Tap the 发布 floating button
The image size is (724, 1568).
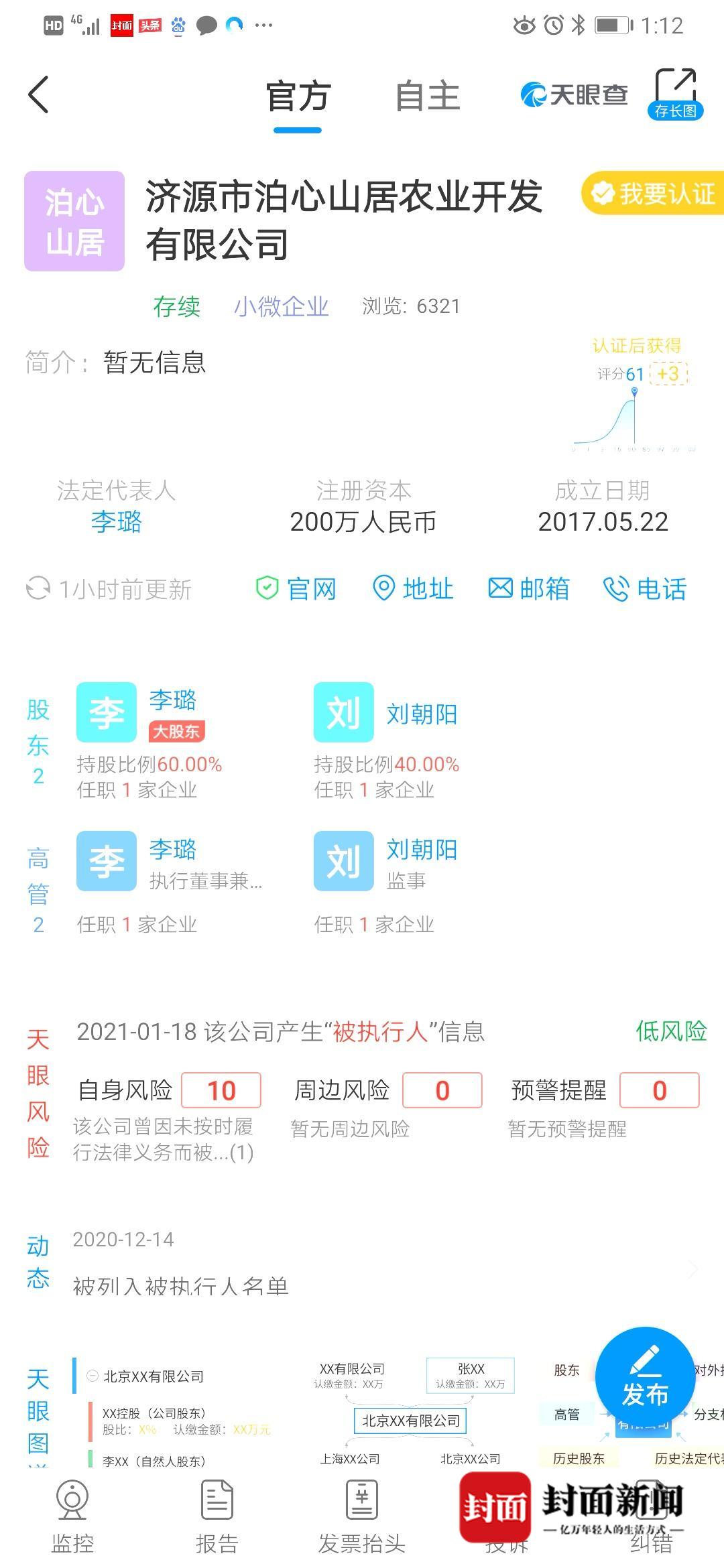[x=645, y=1376]
